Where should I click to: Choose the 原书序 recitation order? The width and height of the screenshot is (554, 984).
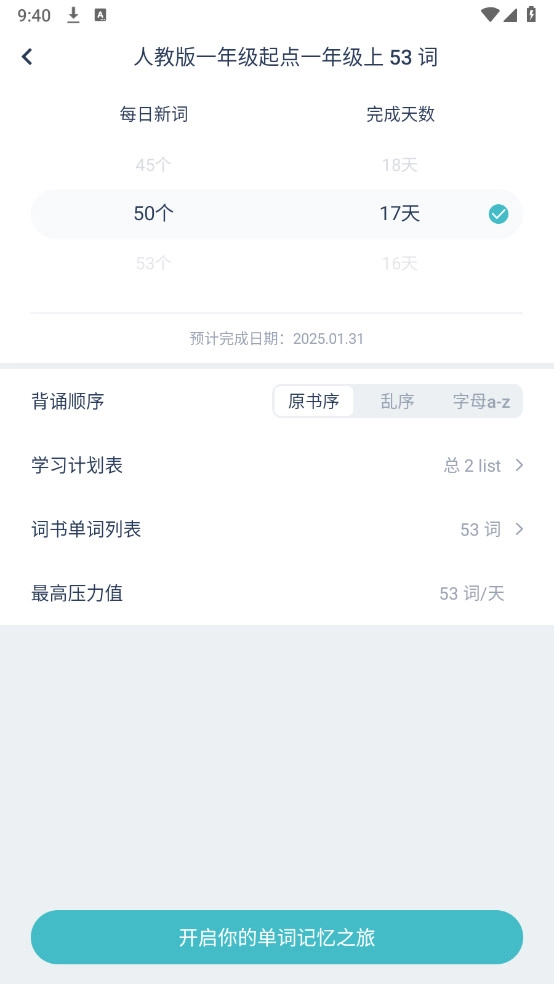tap(314, 401)
